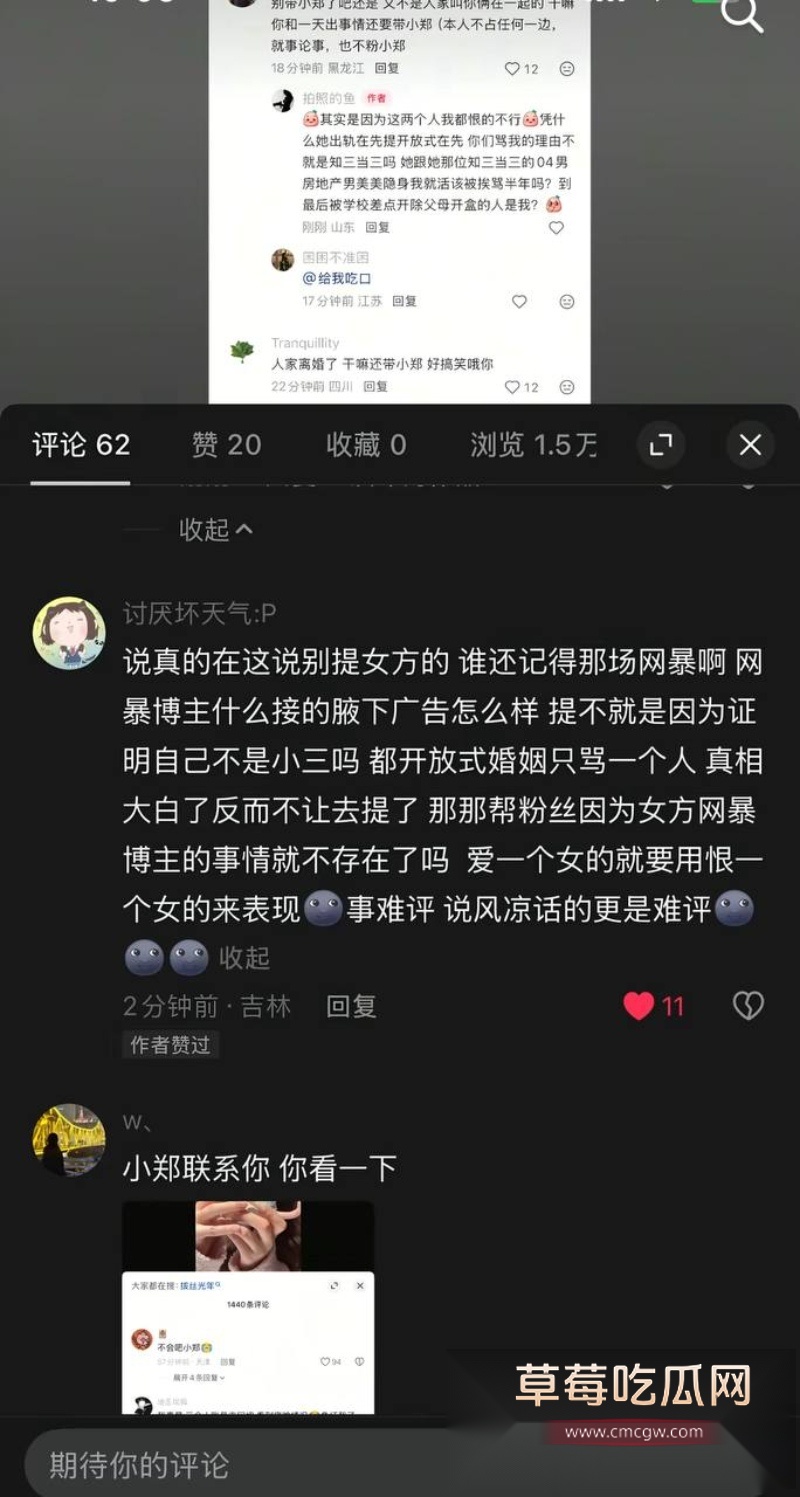Open the 收藏 0 tab
The height and width of the screenshot is (1497, 800).
[366, 445]
